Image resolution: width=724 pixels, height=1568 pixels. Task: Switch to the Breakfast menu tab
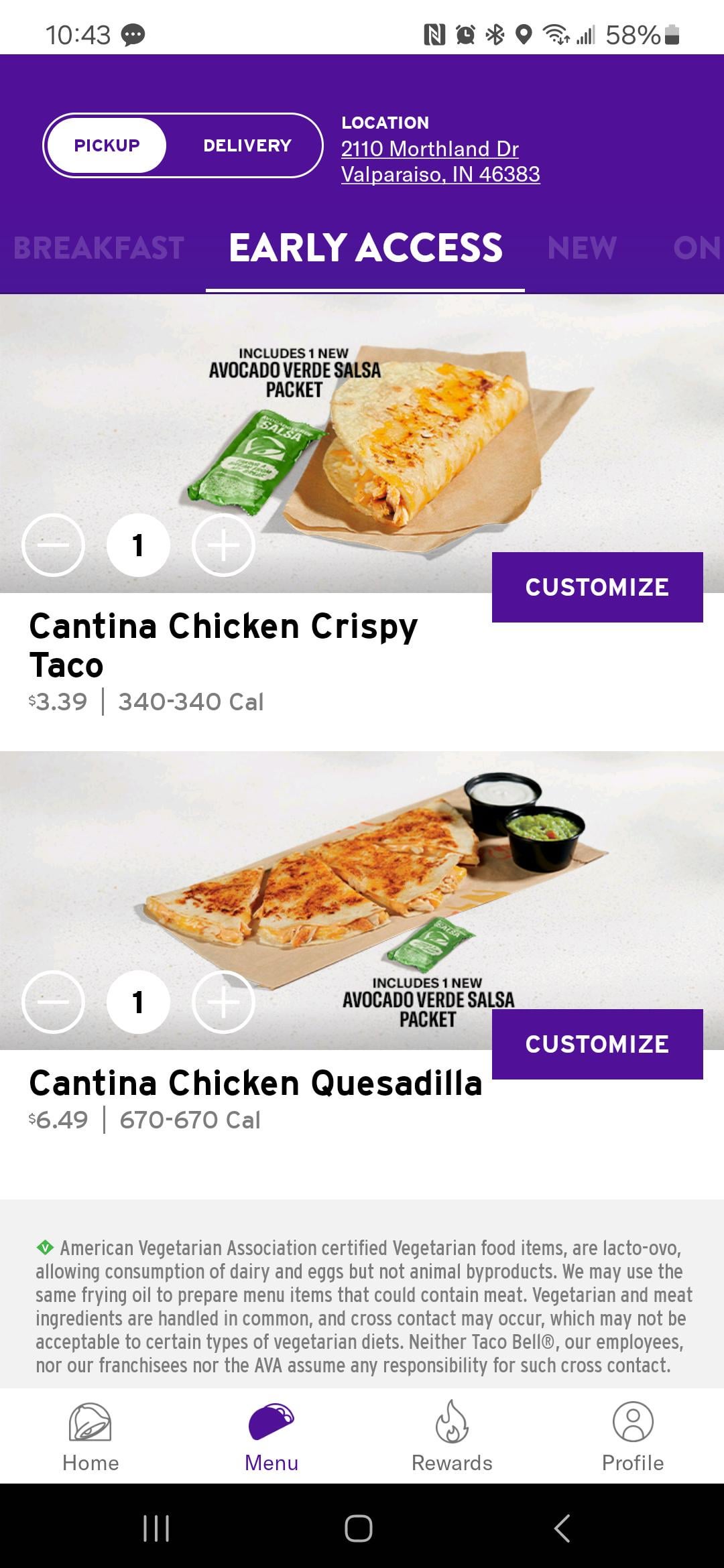[99, 248]
